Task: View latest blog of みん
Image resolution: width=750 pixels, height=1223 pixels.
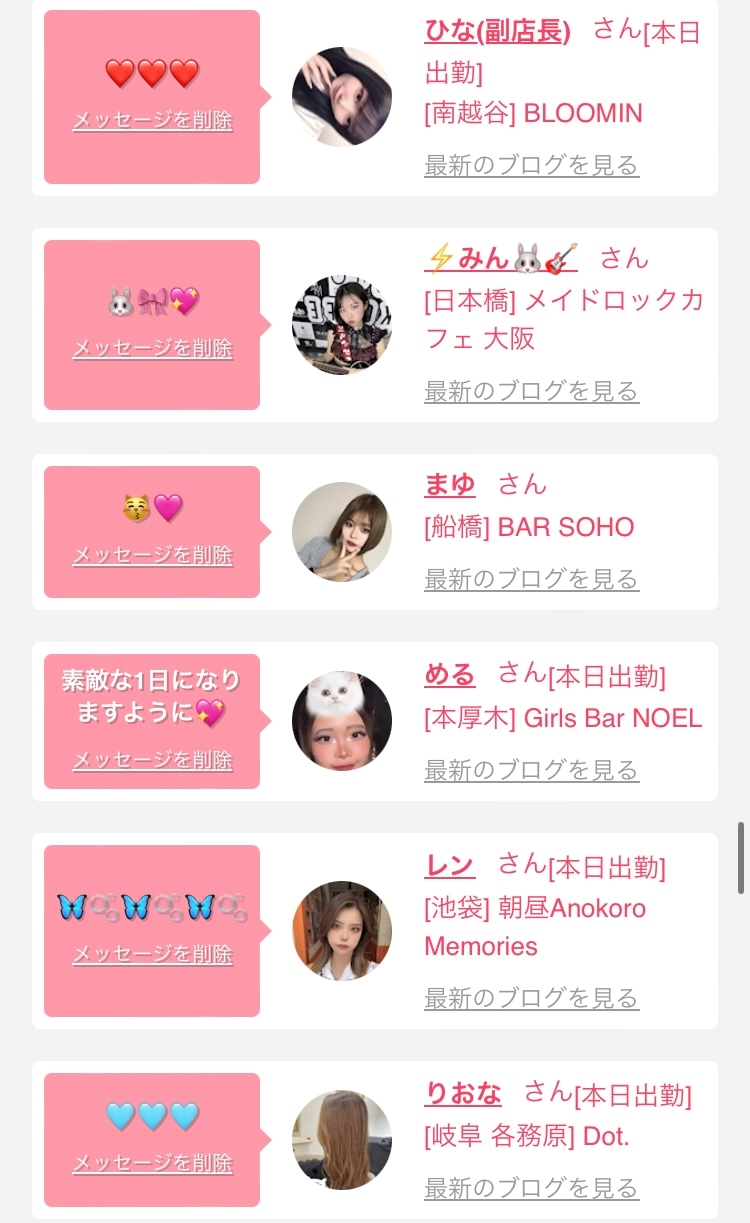Action: pyautogui.click(x=531, y=391)
